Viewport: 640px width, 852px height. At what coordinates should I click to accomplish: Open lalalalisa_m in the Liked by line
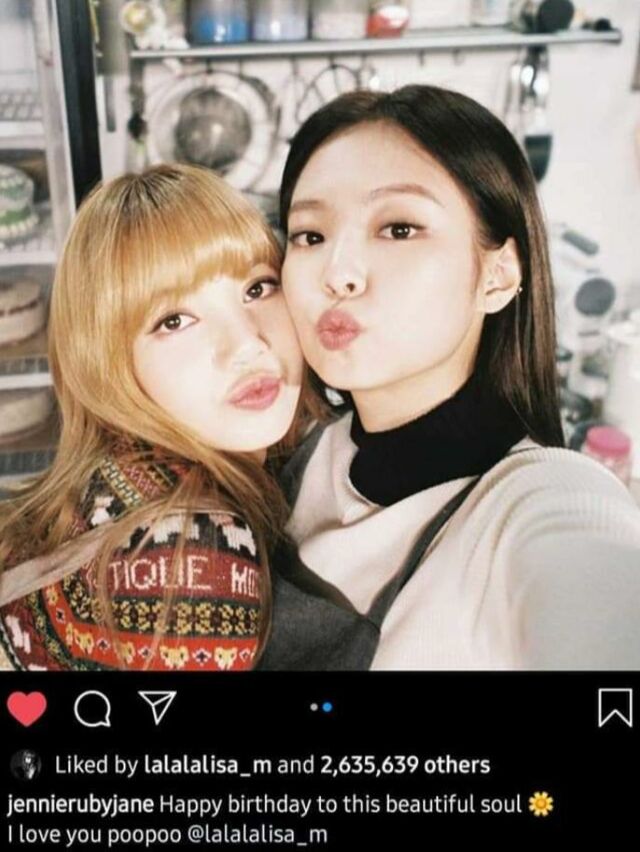pos(205,766)
